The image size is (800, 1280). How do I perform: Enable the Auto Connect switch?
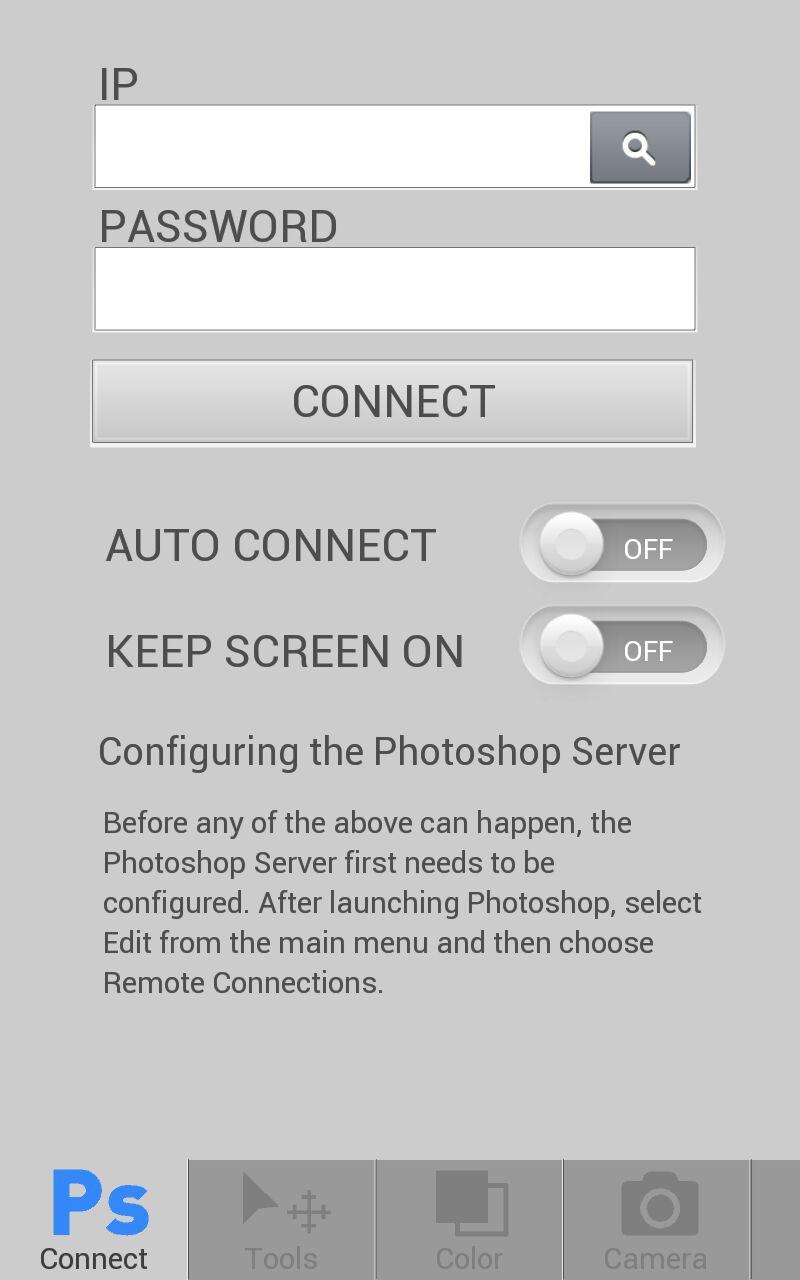621,545
